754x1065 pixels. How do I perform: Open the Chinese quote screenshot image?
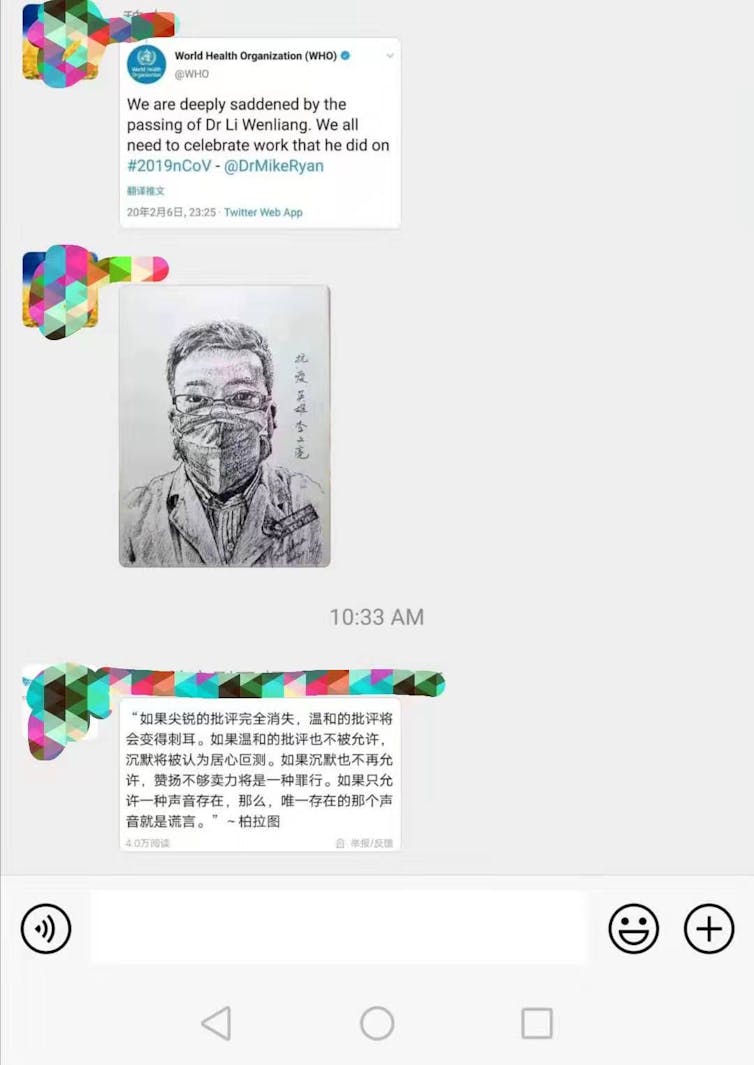tap(260, 775)
